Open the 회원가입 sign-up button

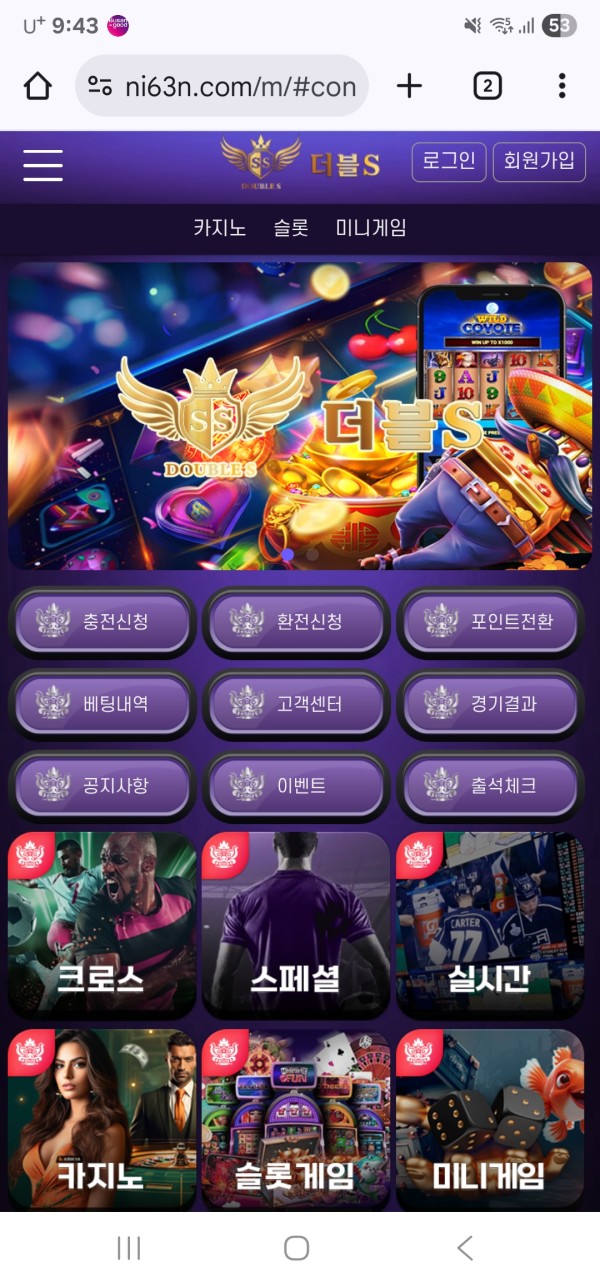[x=539, y=162]
